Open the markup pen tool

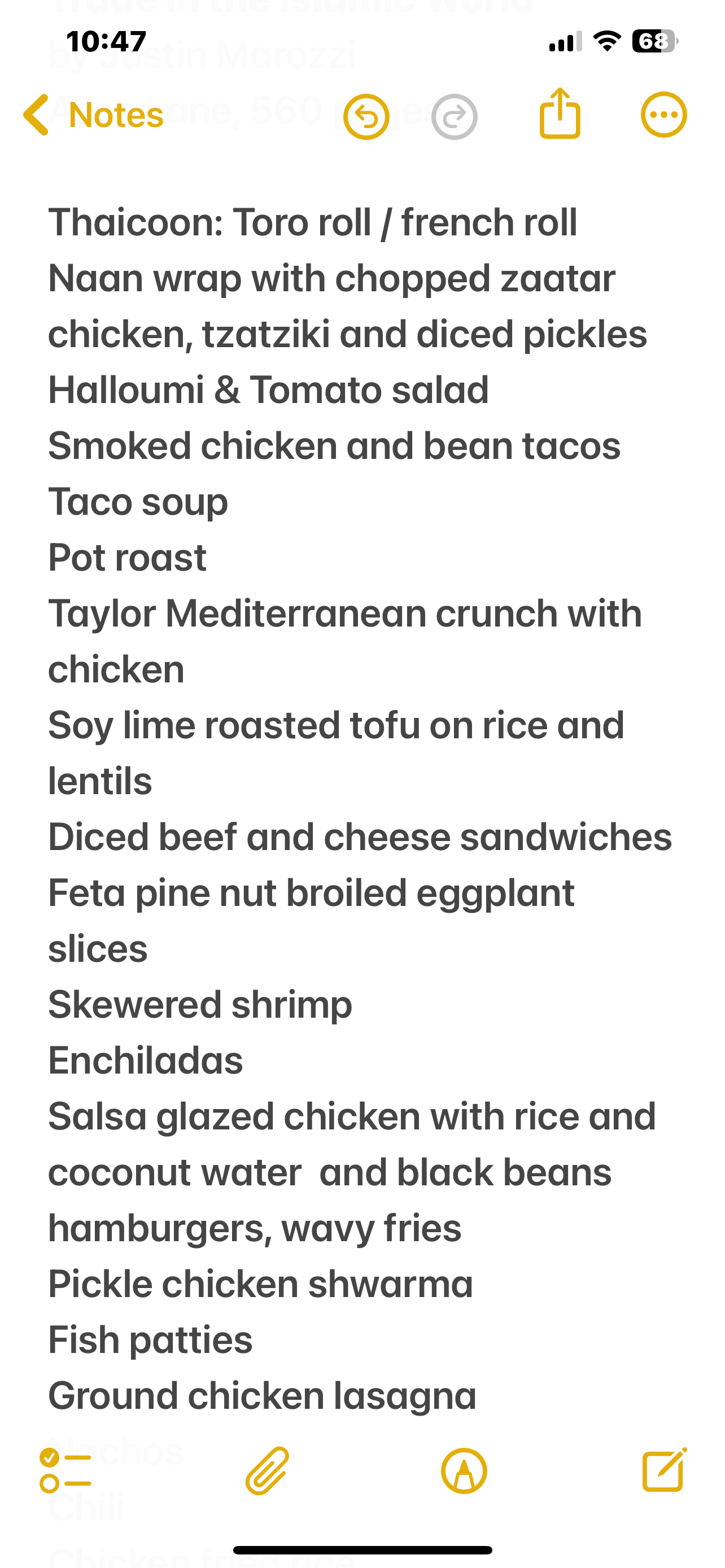coord(464,1470)
